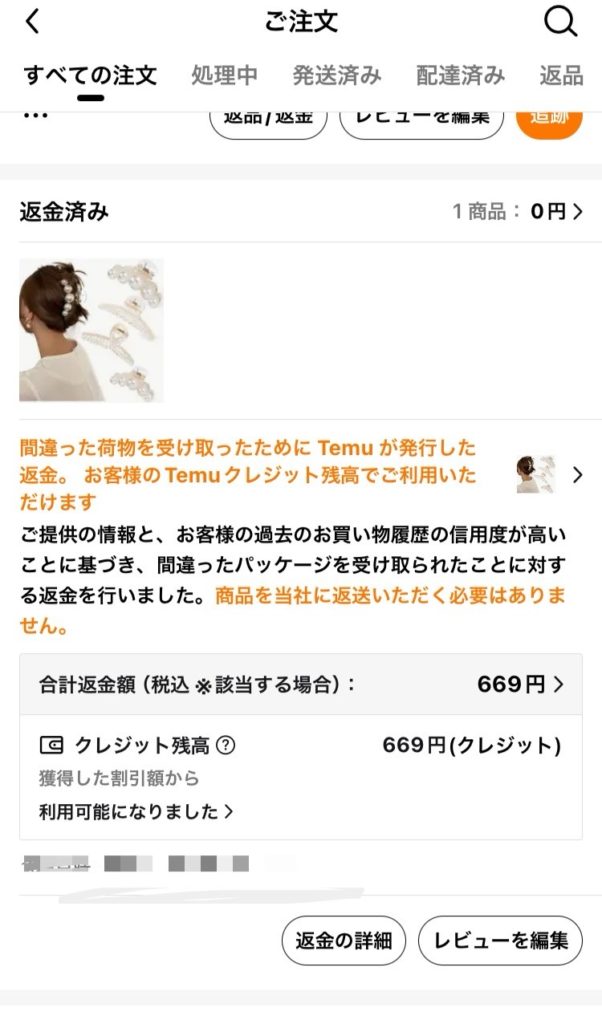Edit the review for the refunded order
The width and height of the screenshot is (602, 1024).
pyautogui.click(x=500, y=941)
